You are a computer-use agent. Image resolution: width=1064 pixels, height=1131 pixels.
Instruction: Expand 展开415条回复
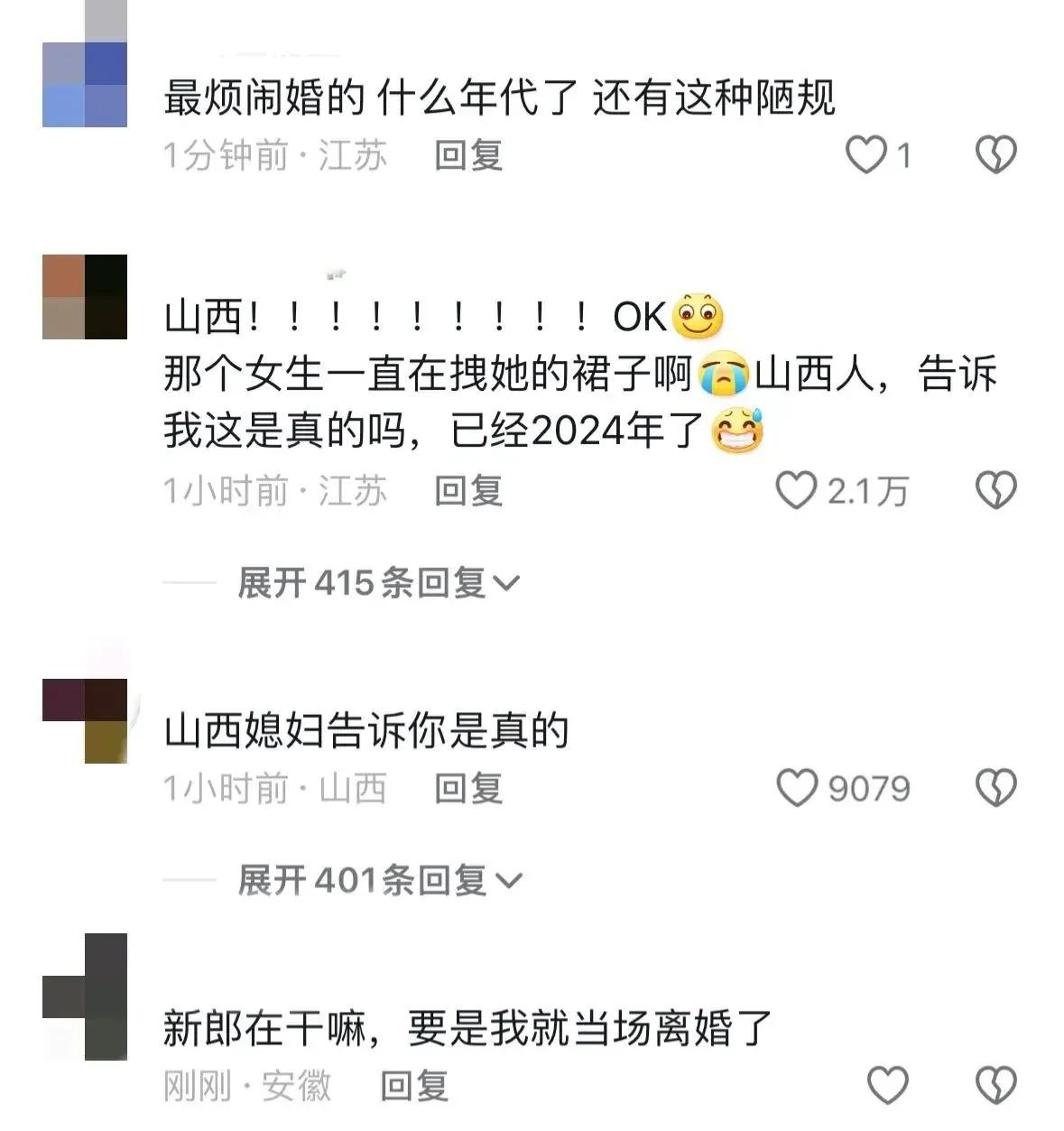point(379,583)
